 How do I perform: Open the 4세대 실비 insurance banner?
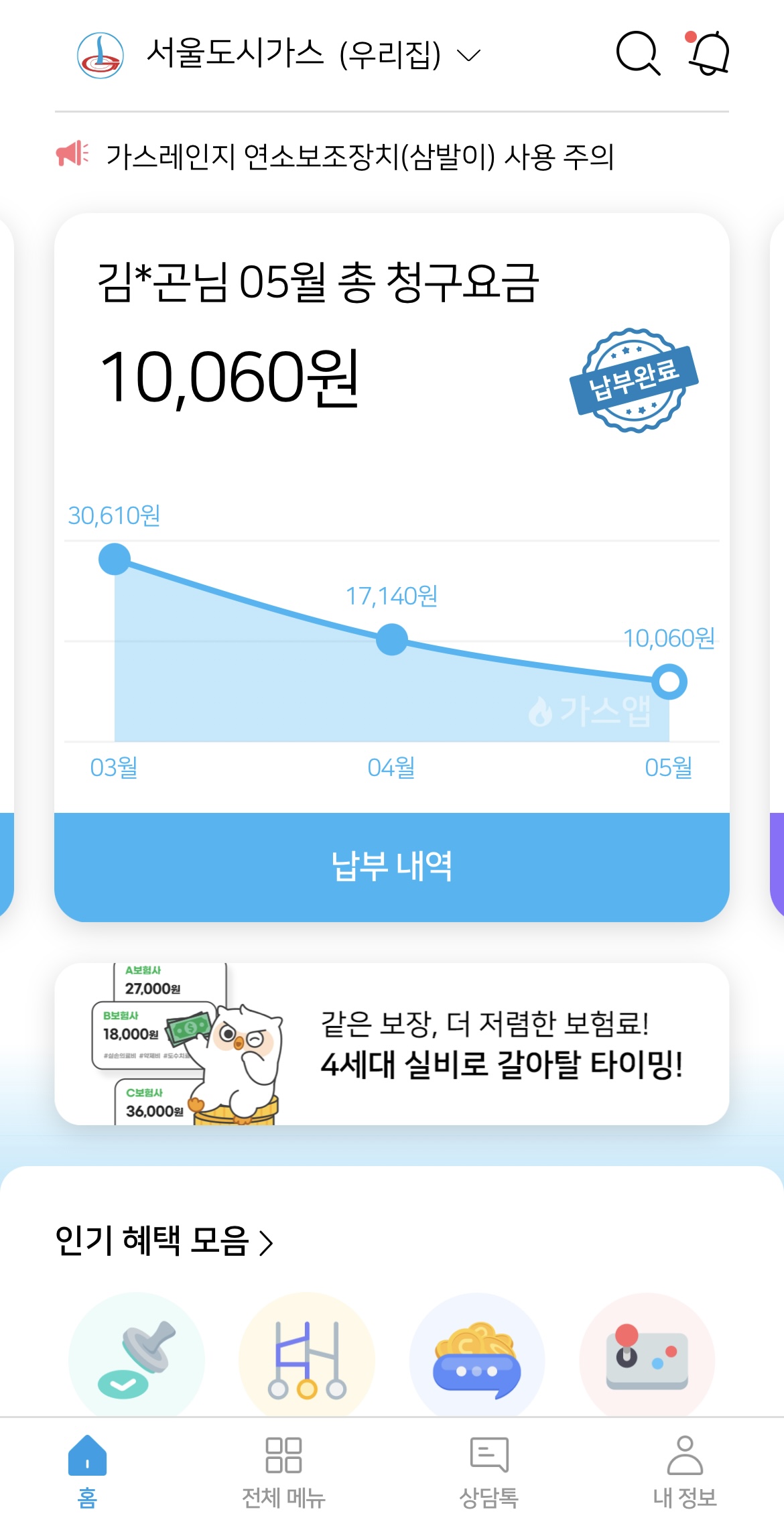pos(391,1043)
